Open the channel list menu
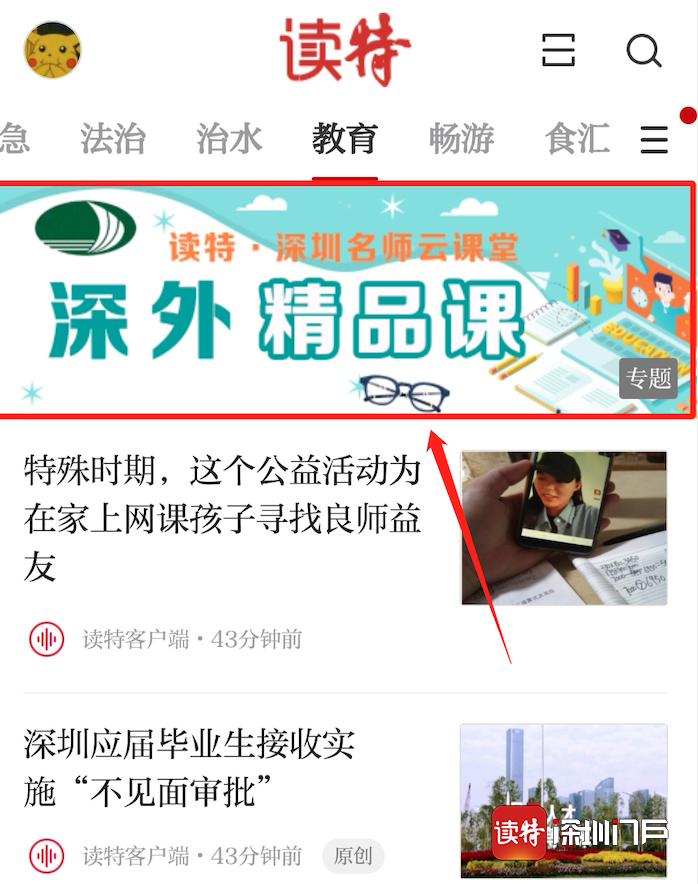This screenshot has height=884, width=698. (655, 139)
